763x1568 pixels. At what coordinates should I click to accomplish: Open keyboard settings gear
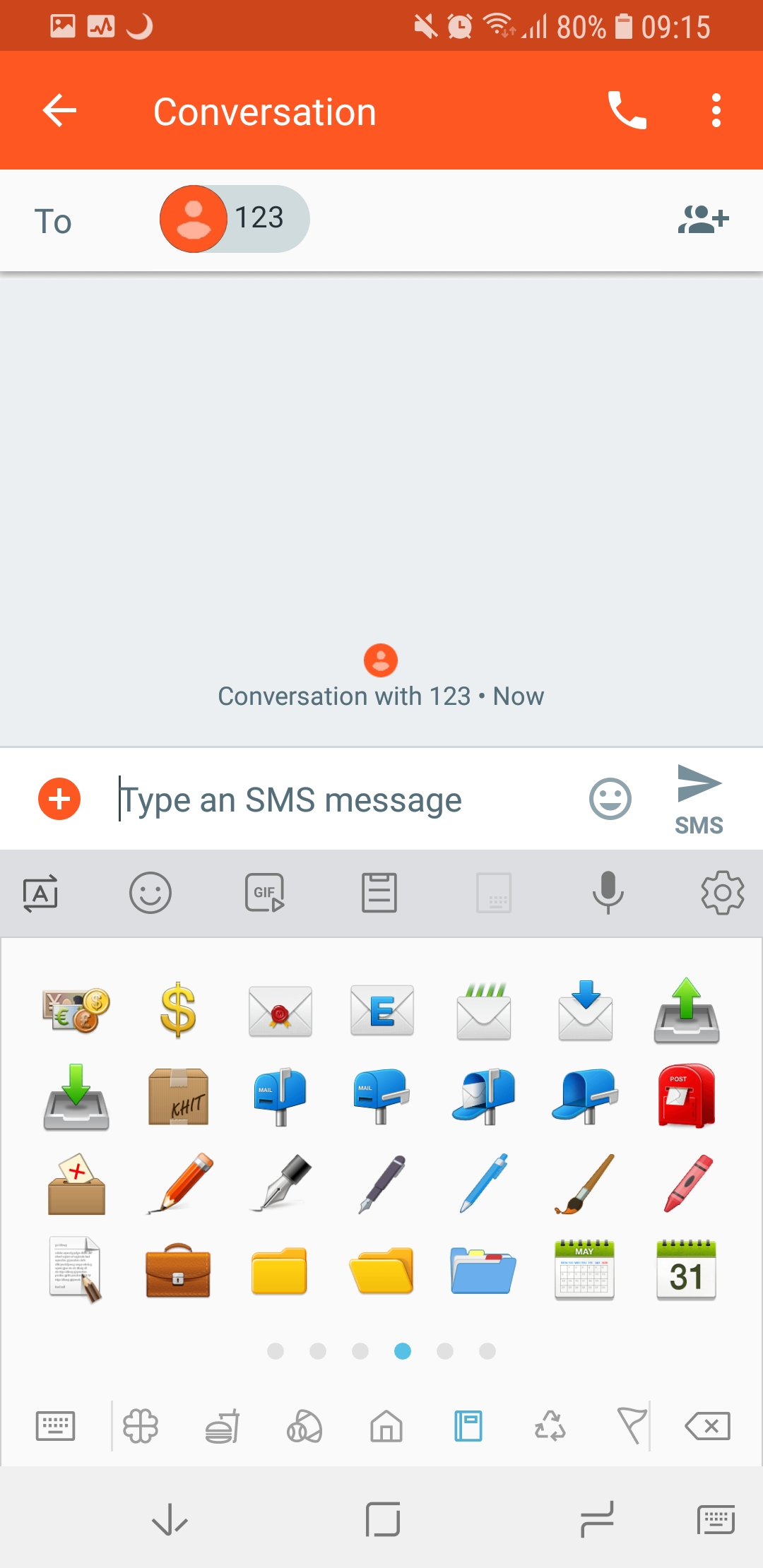[722, 893]
